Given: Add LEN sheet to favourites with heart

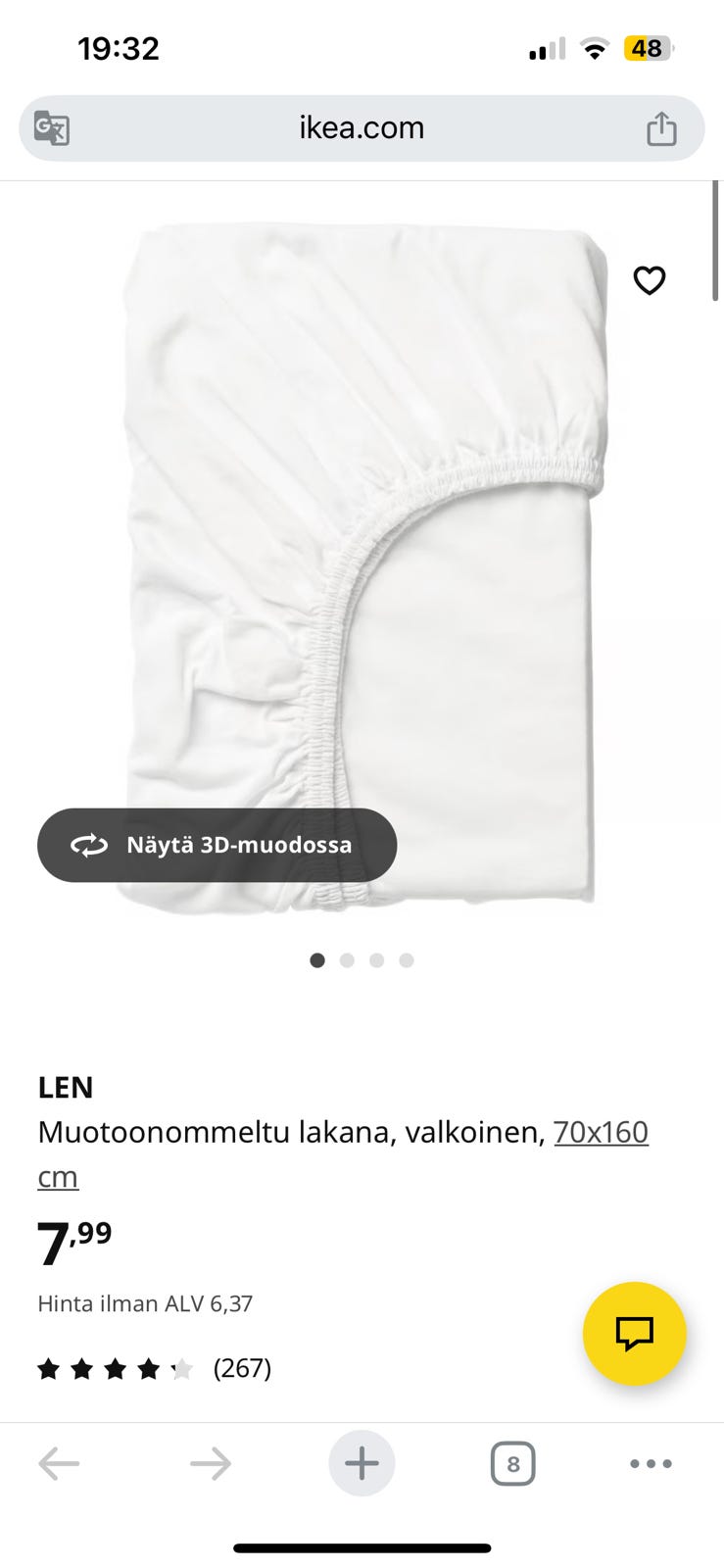Looking at the screenshot, I should 649,281.
